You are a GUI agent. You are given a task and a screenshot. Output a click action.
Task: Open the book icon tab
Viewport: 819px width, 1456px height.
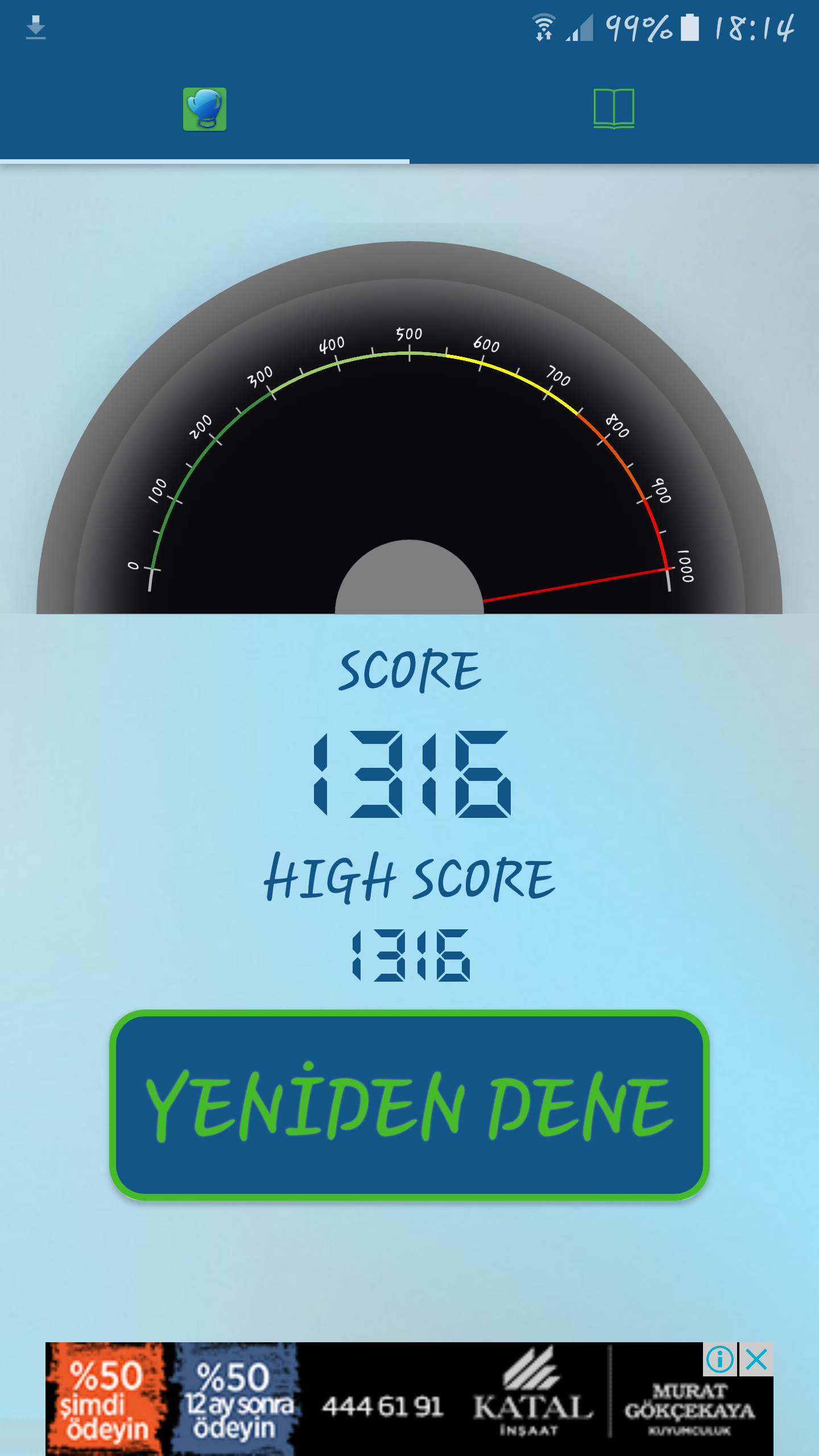tap(614, 108)
